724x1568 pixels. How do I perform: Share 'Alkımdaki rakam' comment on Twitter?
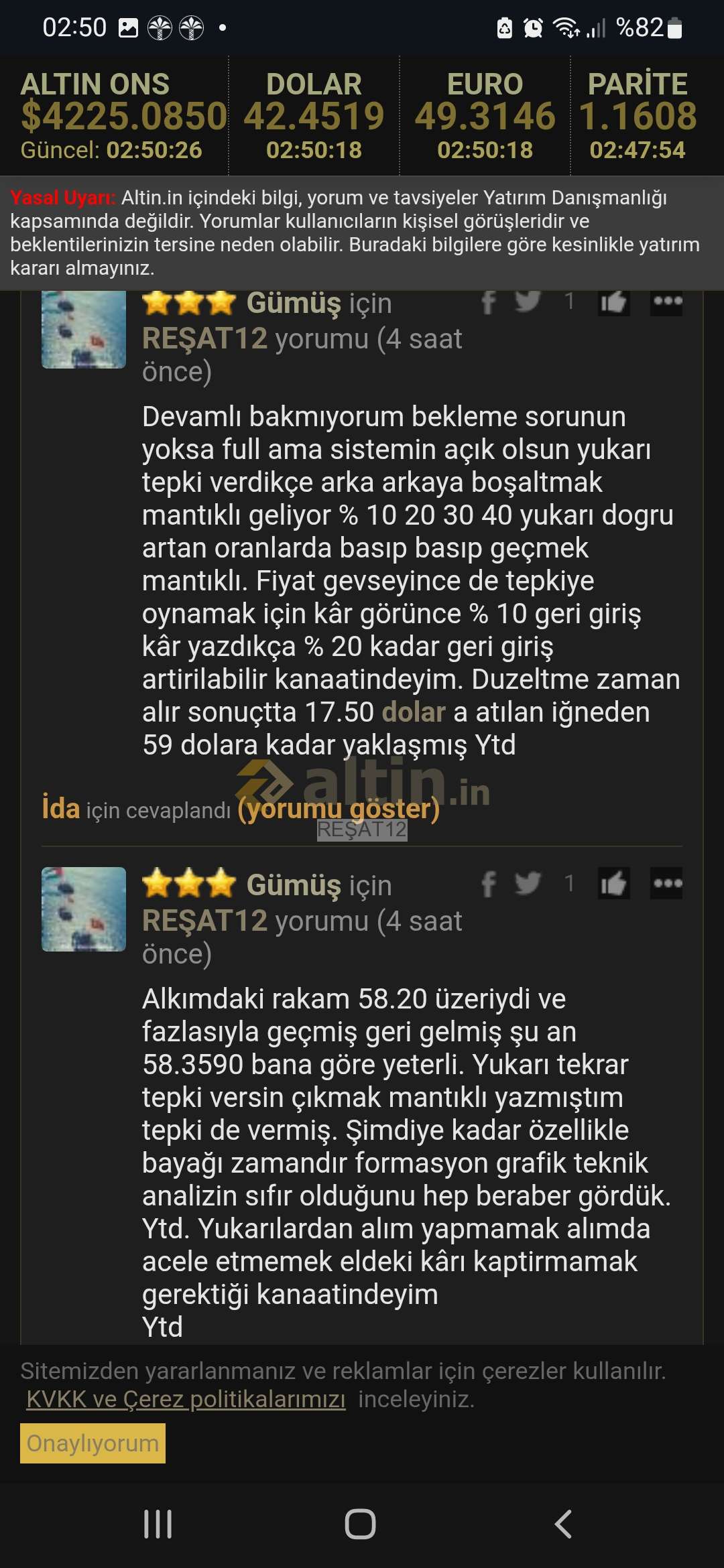528,883
